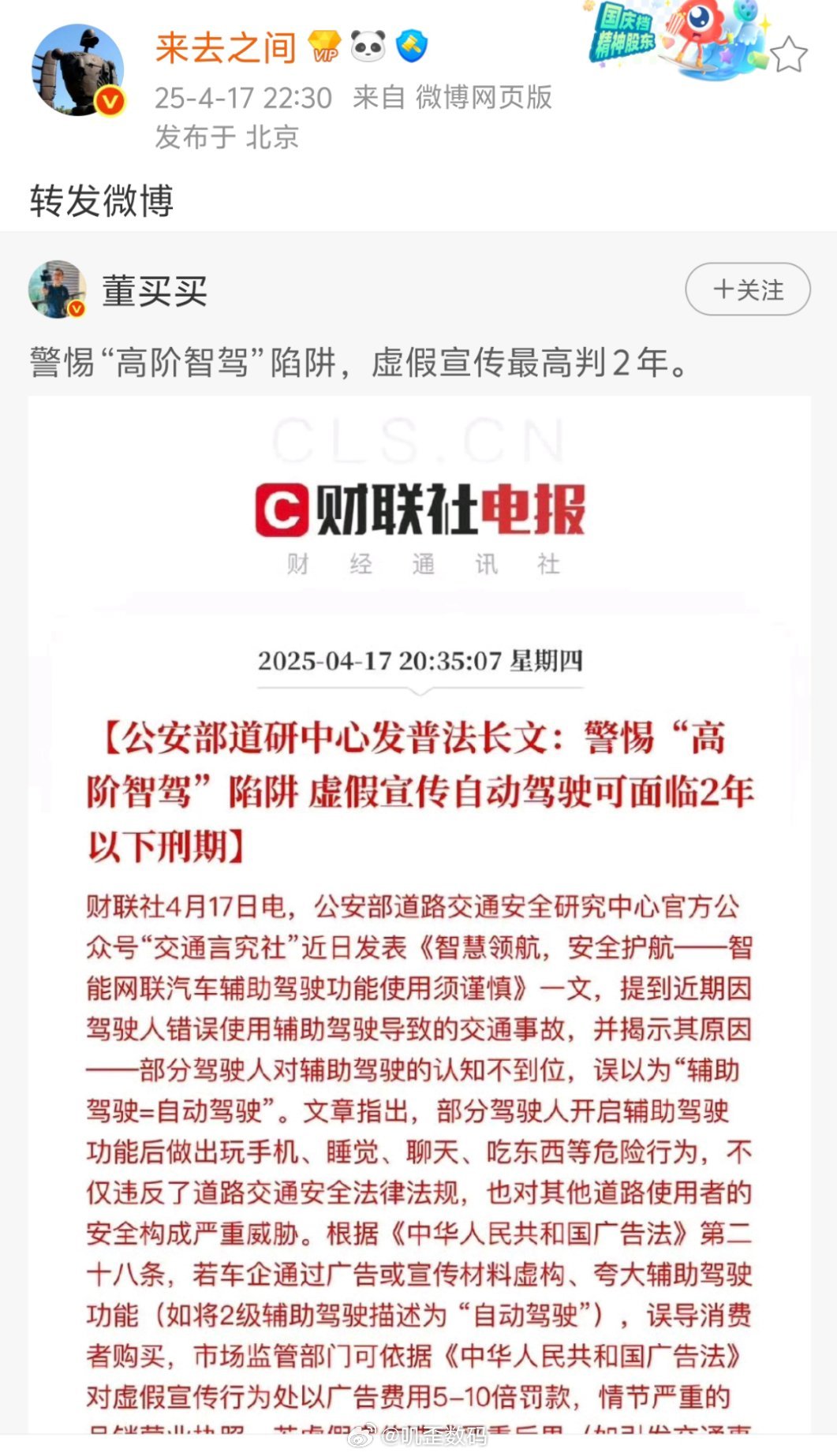The width and height of the screenshot is (837, 1456).
Task: Tap the name 董买买
Action: 155,291
